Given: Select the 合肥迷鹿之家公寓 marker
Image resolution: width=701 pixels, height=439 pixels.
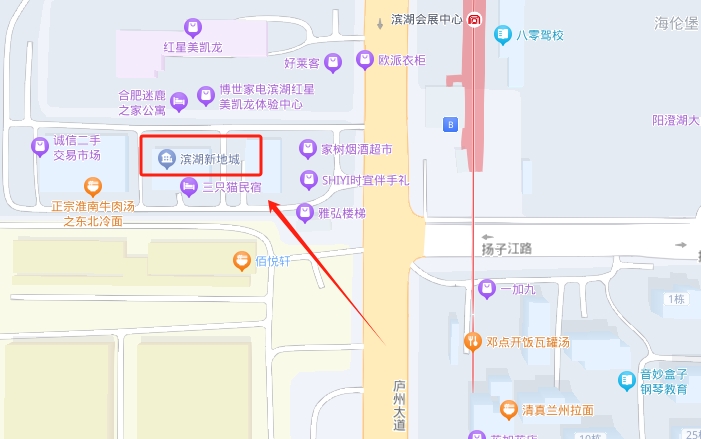Looking at the screenshot, I should click(179, 102).
